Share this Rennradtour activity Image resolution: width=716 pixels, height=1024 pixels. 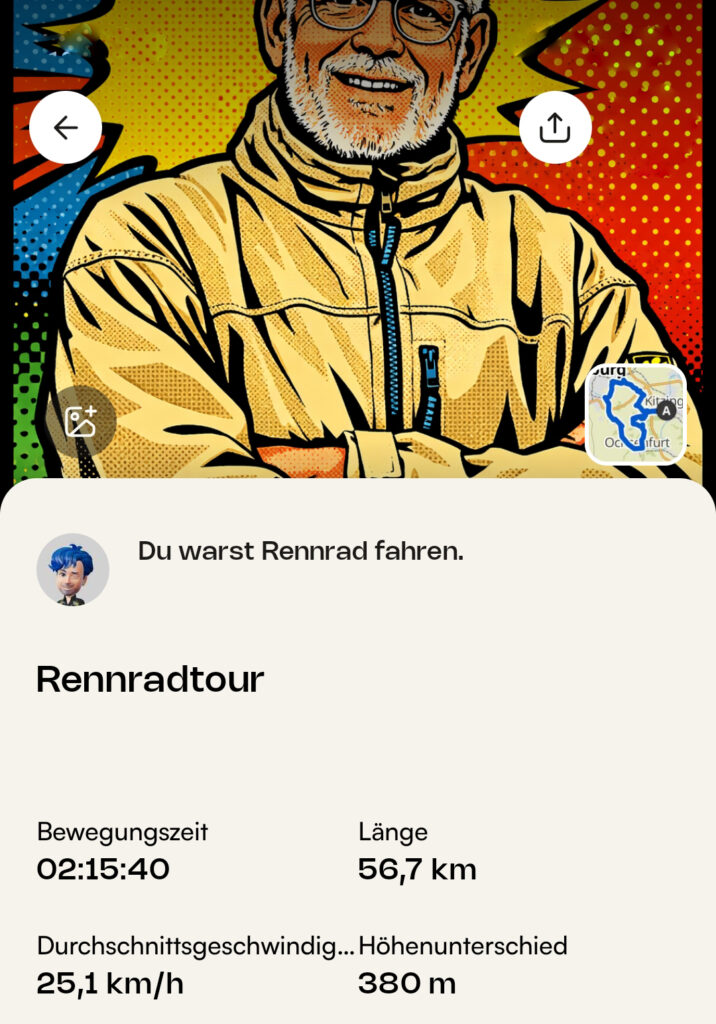[x=555, y=128]
